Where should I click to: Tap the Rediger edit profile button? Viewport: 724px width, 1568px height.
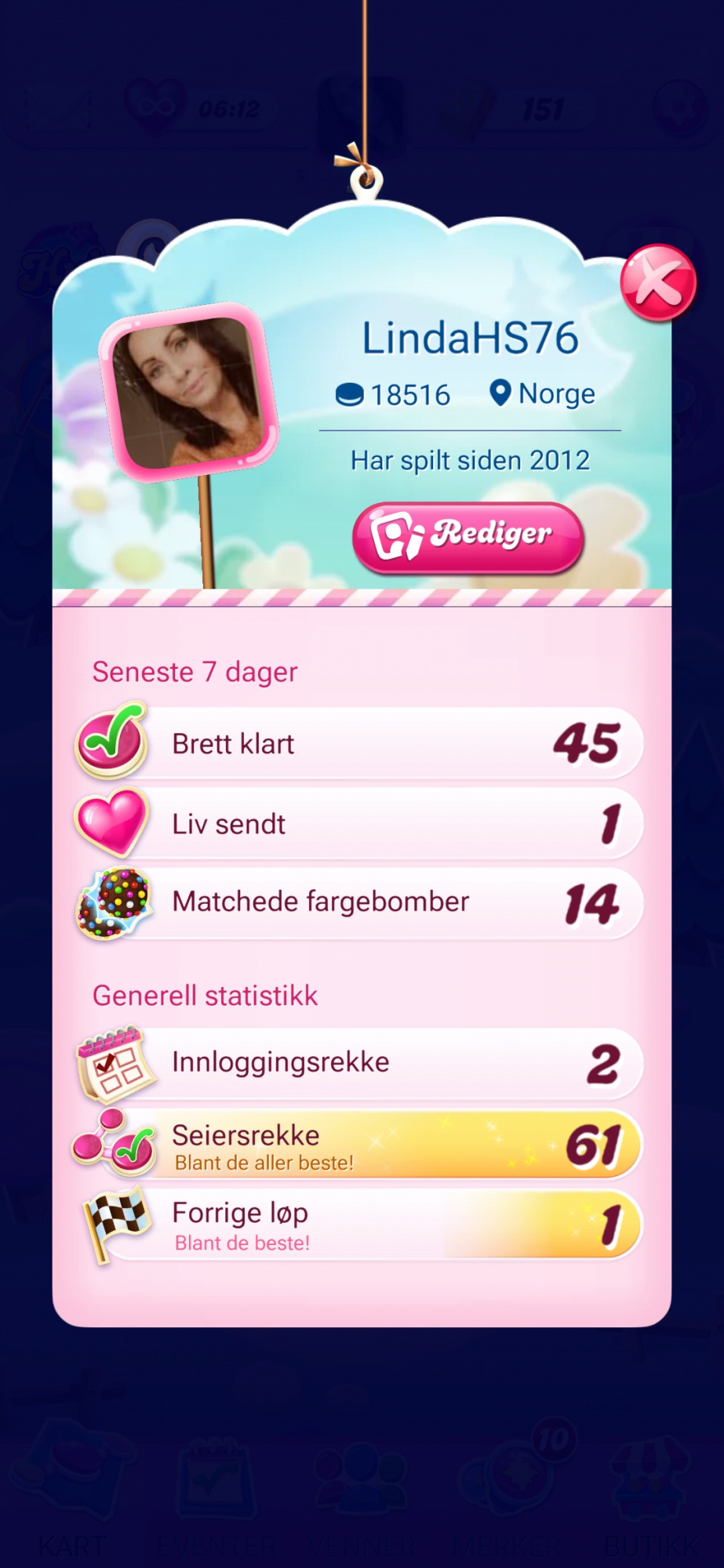[468, 537]
